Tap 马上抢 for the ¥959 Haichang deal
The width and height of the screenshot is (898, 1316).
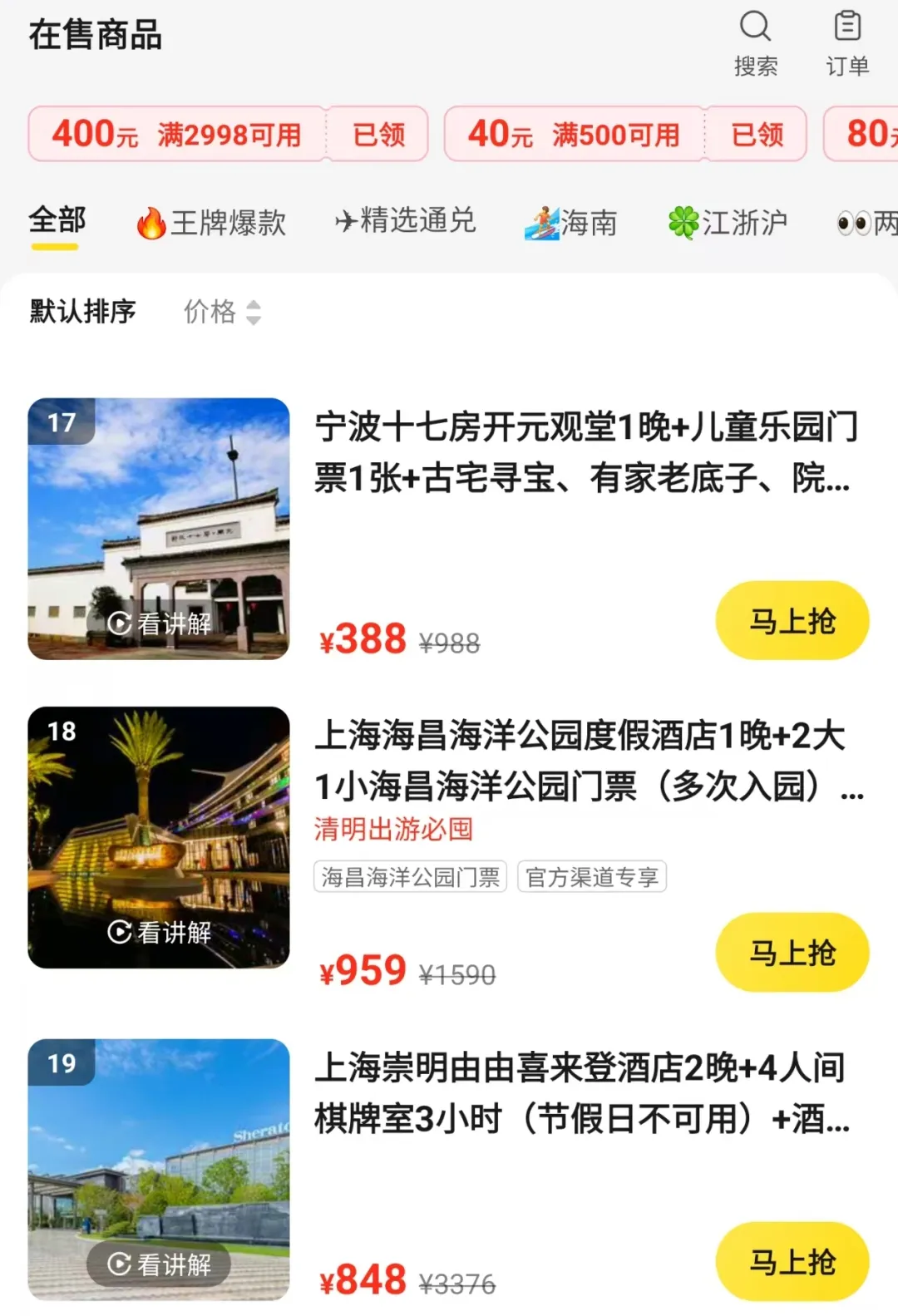point(792,953)
